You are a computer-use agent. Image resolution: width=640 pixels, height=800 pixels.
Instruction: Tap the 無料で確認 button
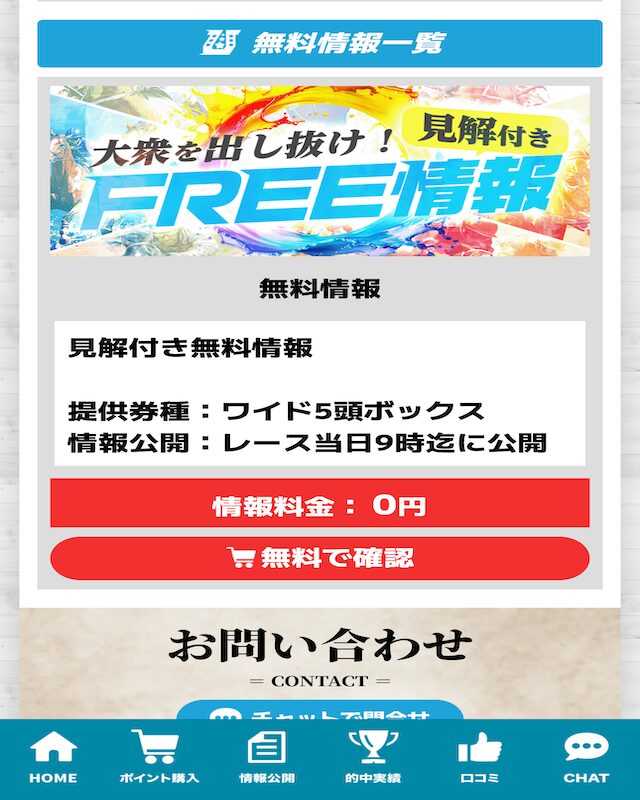tap(320, 558)
